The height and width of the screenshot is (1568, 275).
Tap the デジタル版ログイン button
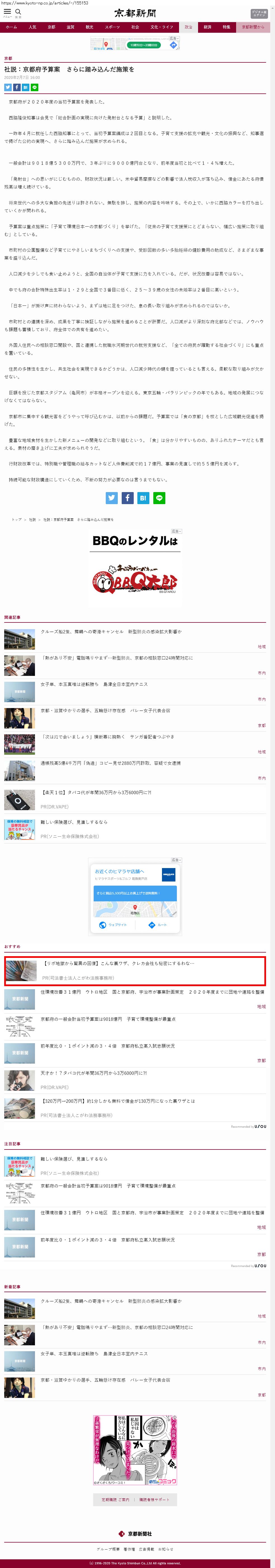(x=258, y=13)
